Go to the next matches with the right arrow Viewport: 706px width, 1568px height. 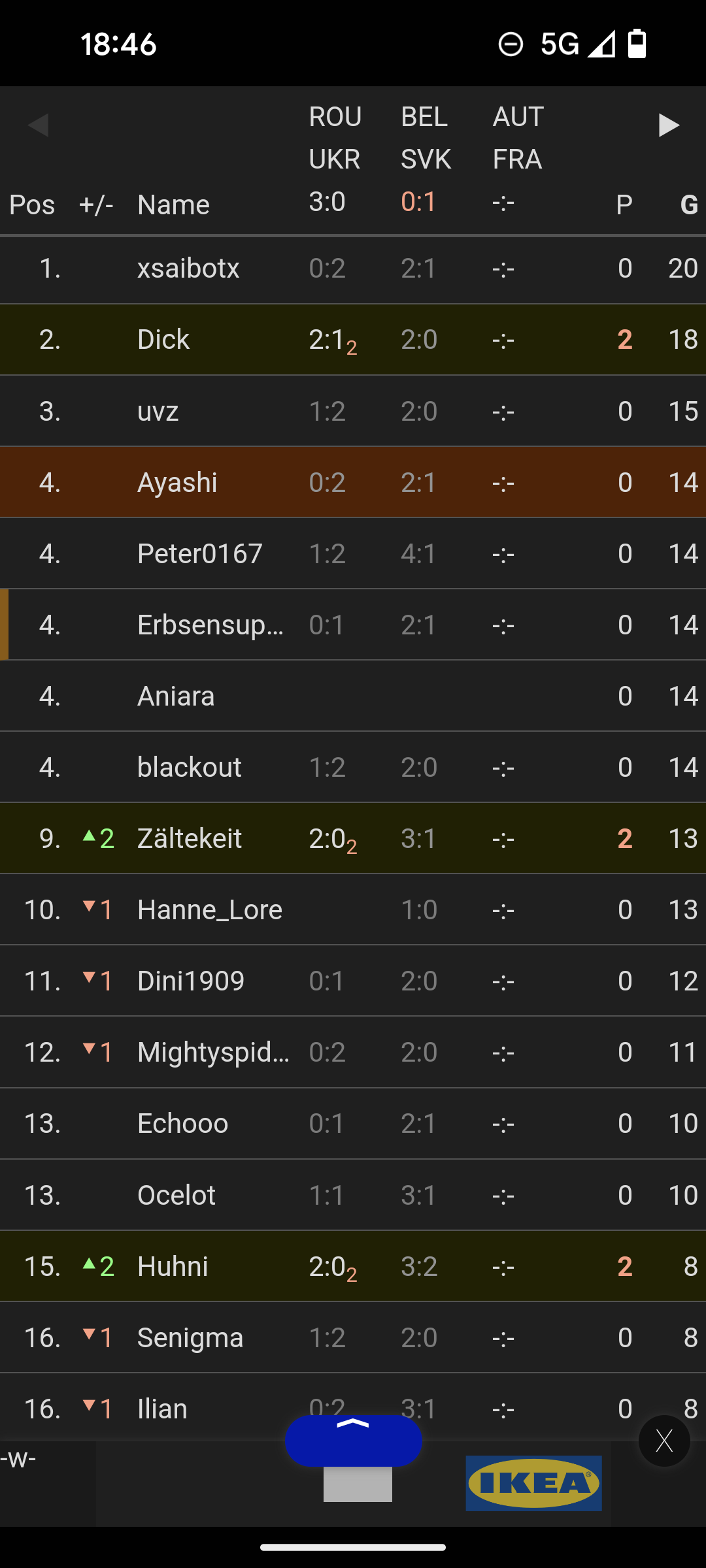[669, 125]
